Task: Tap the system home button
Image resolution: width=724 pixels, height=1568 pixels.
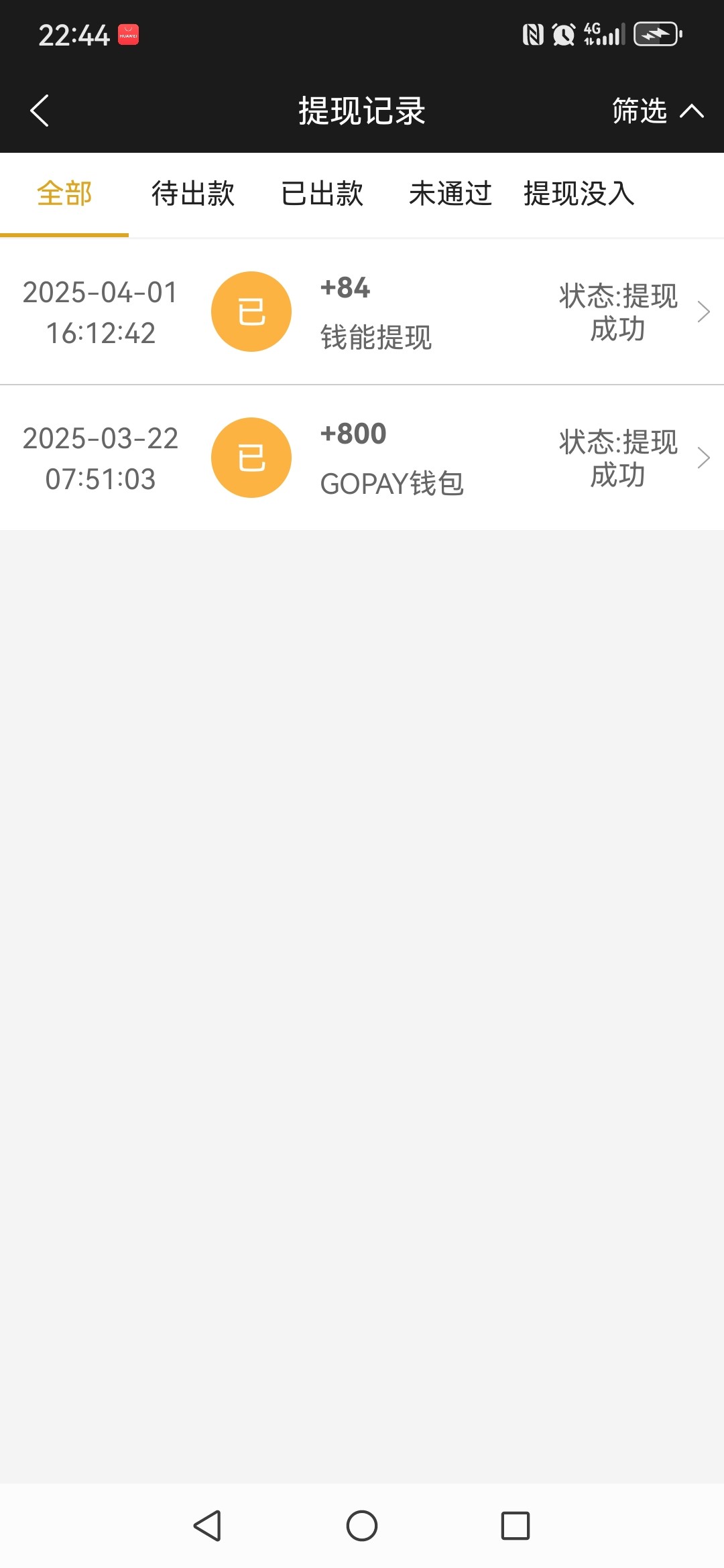Action: (x=362, y=1526)
